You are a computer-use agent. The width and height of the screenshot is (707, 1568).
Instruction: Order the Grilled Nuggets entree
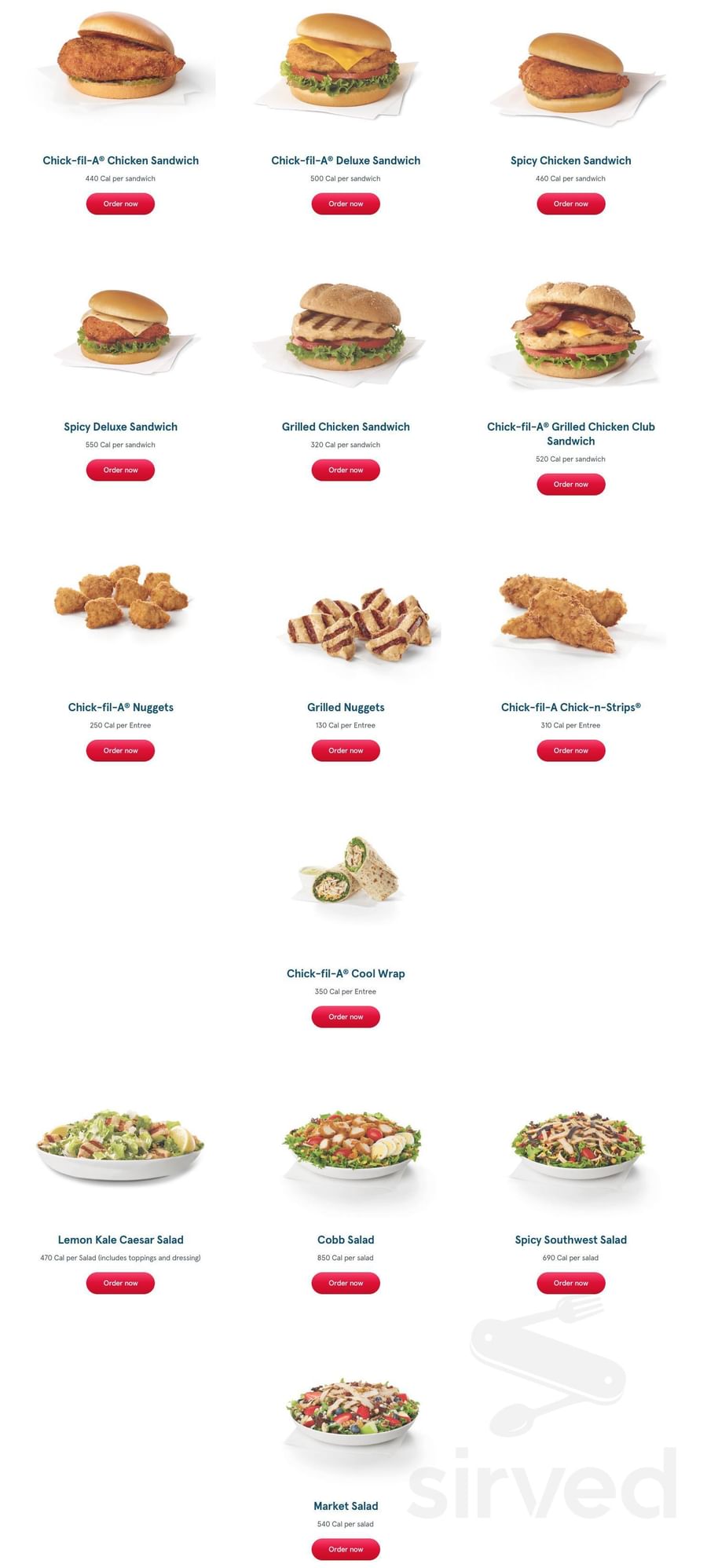346,750
